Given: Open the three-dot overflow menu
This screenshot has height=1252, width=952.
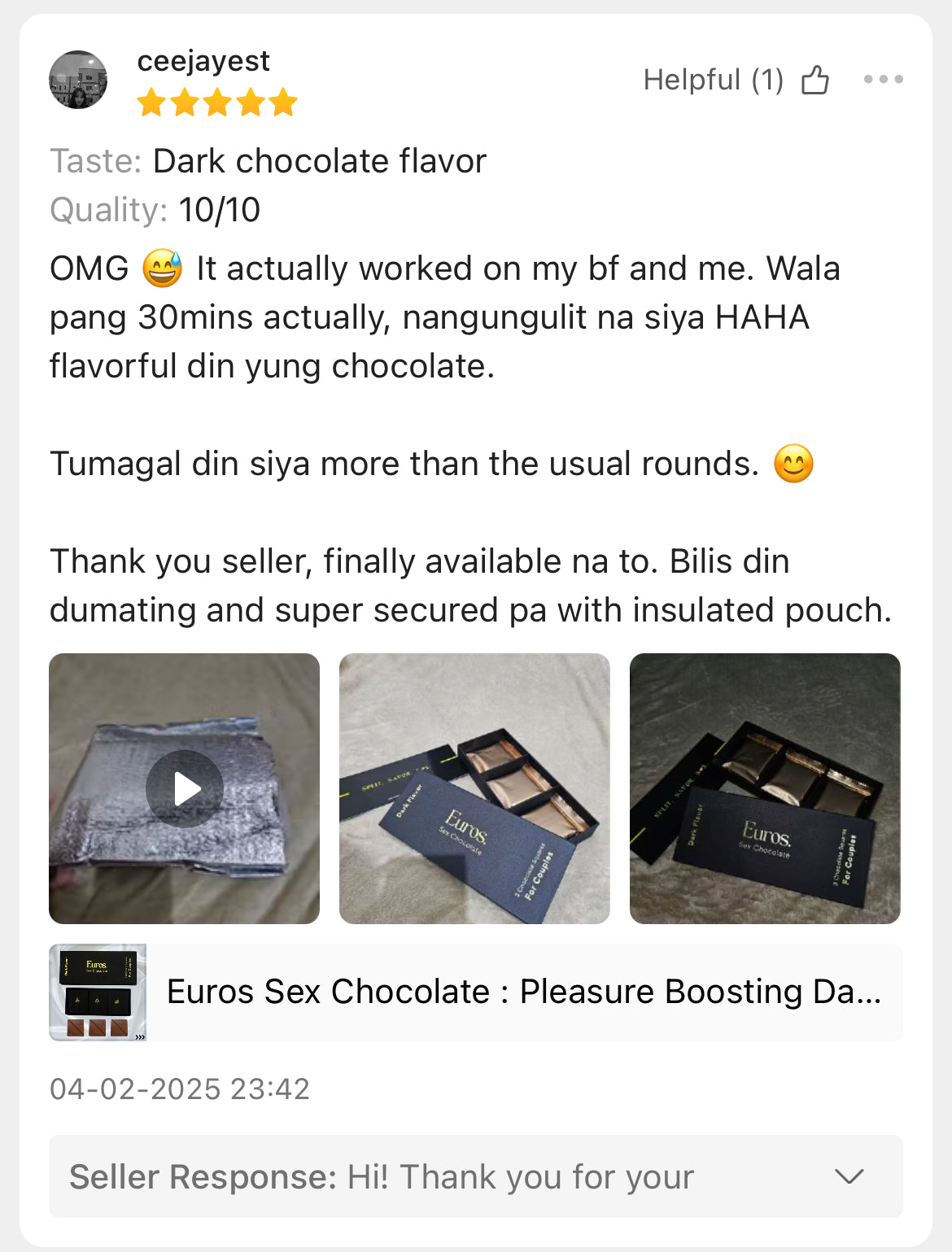Looking at the screenshot, I should [x=883, y=80].
